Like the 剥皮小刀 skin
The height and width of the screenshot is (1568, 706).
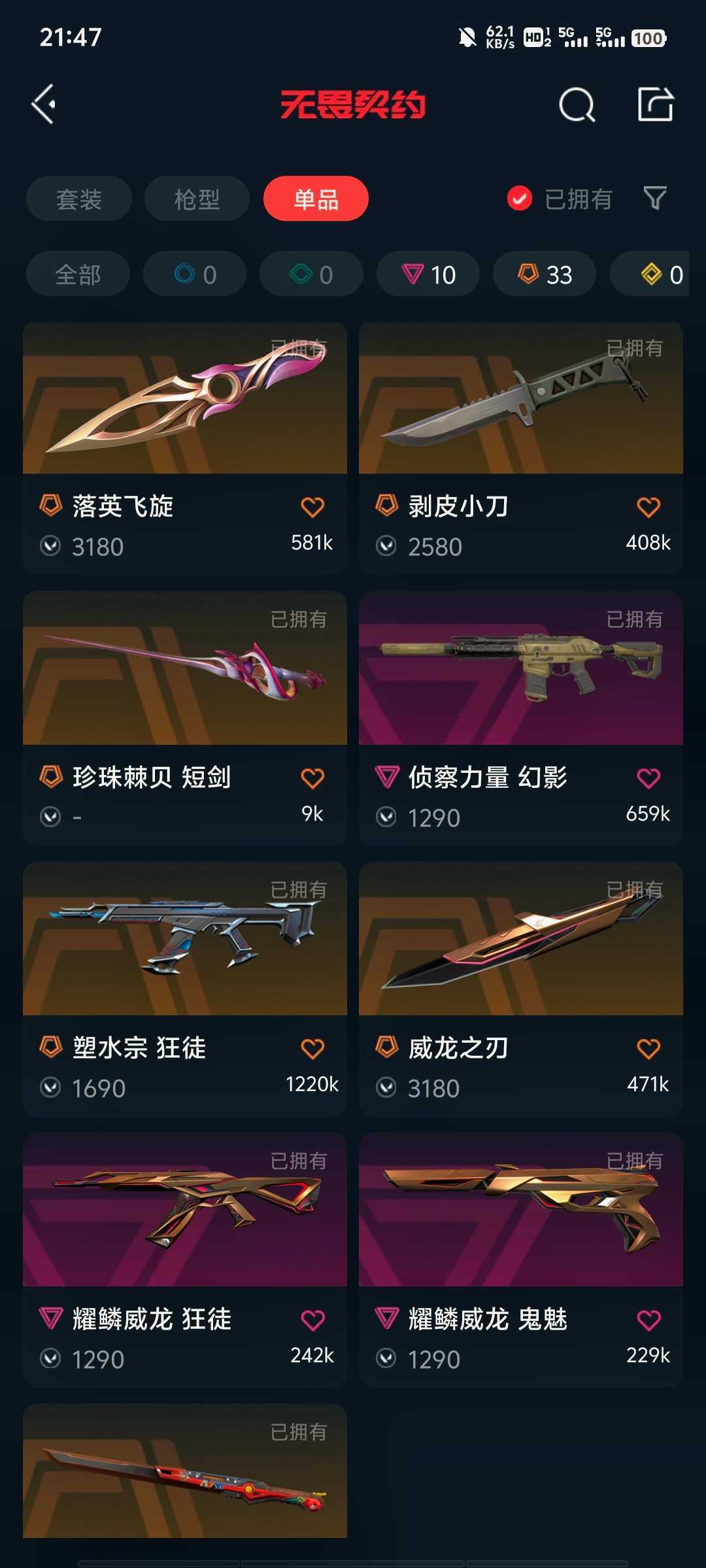(648, 507)
